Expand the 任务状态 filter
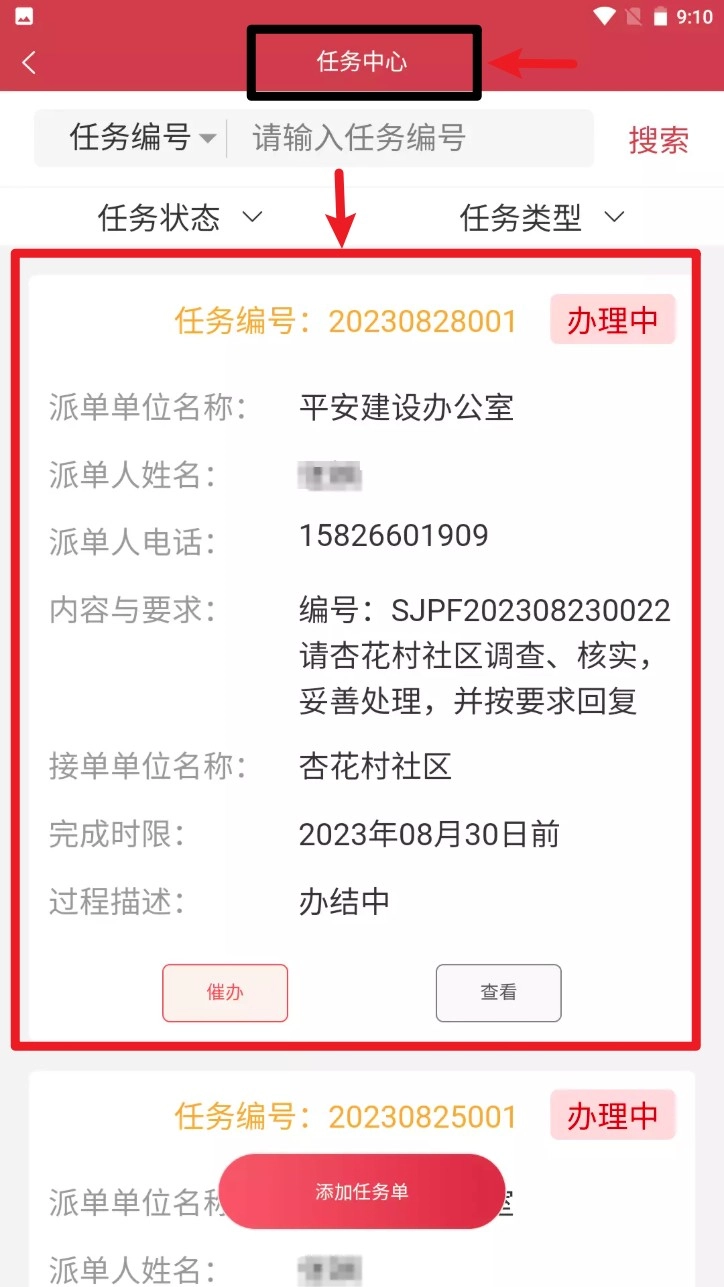Viewport: 724px width, 1287px height. pos(180,217)
